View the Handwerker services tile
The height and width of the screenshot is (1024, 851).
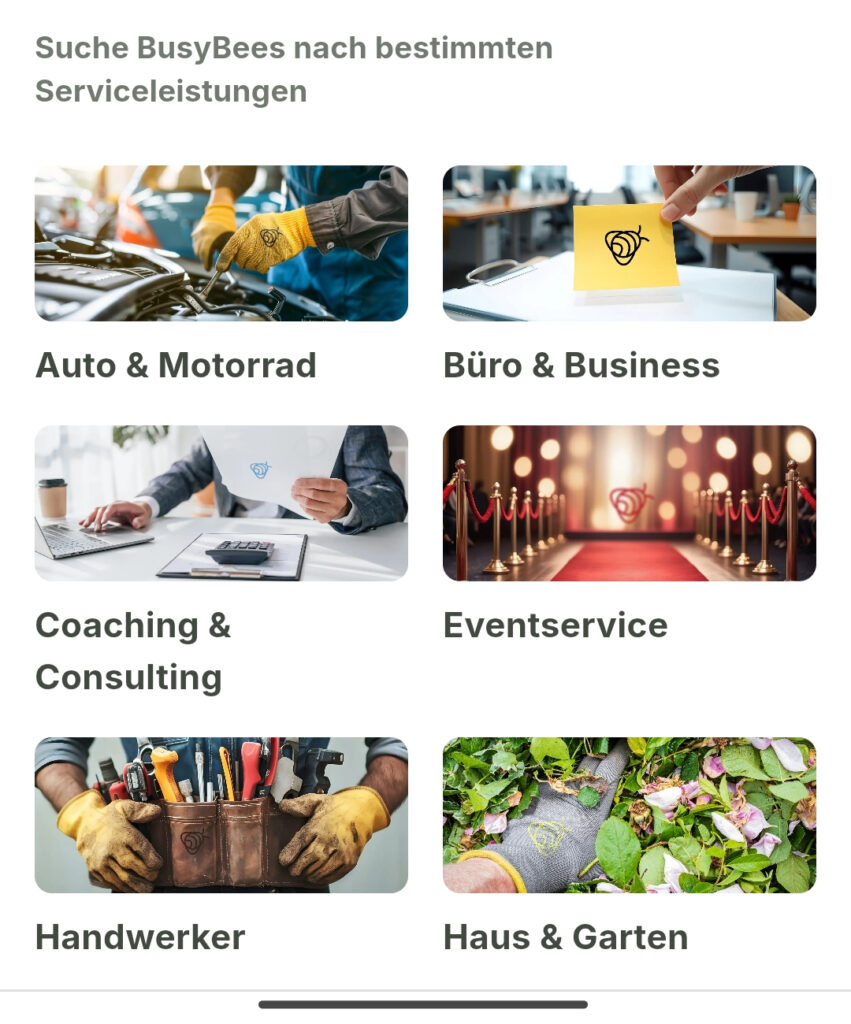click(x=221, y=815)
